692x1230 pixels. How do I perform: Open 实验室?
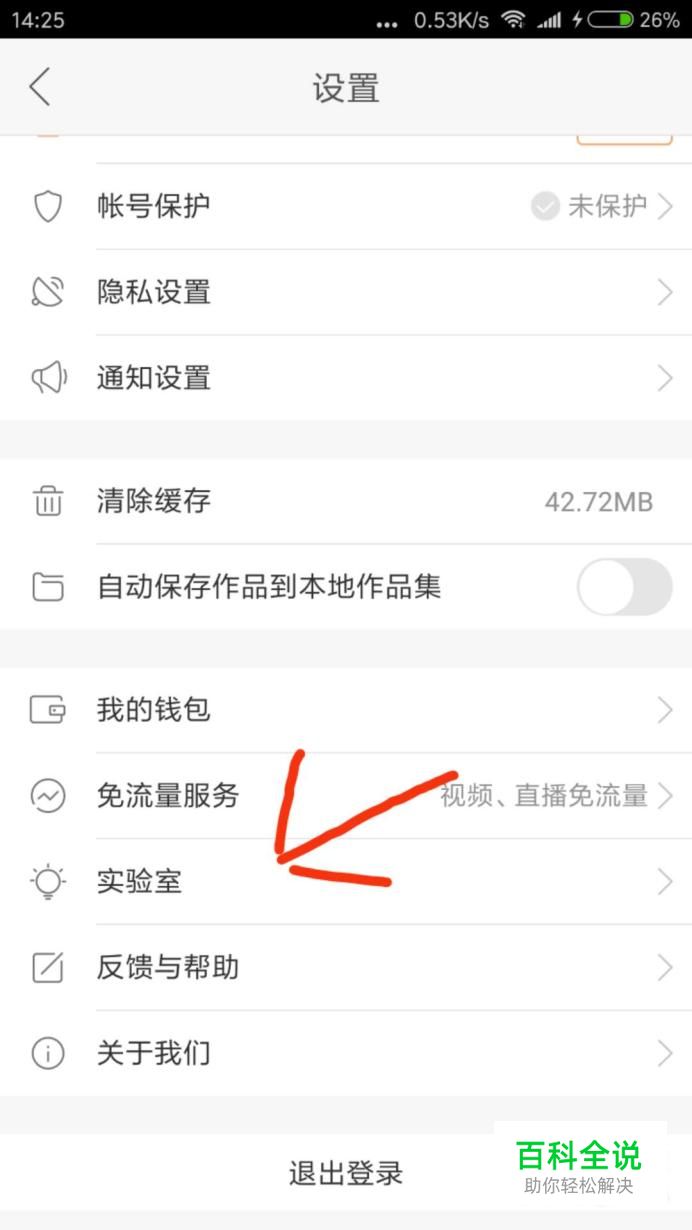tap(346, 882)
